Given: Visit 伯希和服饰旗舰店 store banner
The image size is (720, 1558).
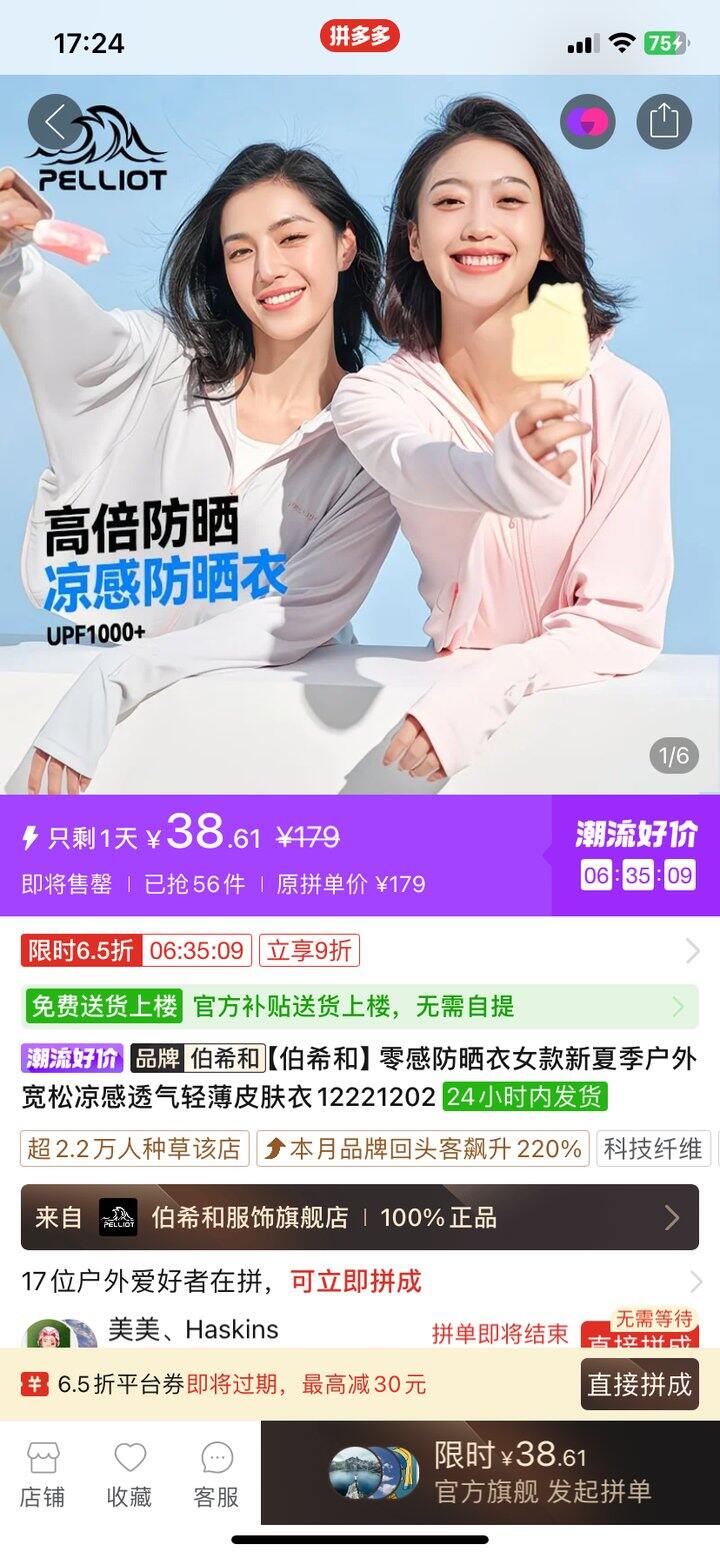Looking at the screenshot, I should 360,1217.
